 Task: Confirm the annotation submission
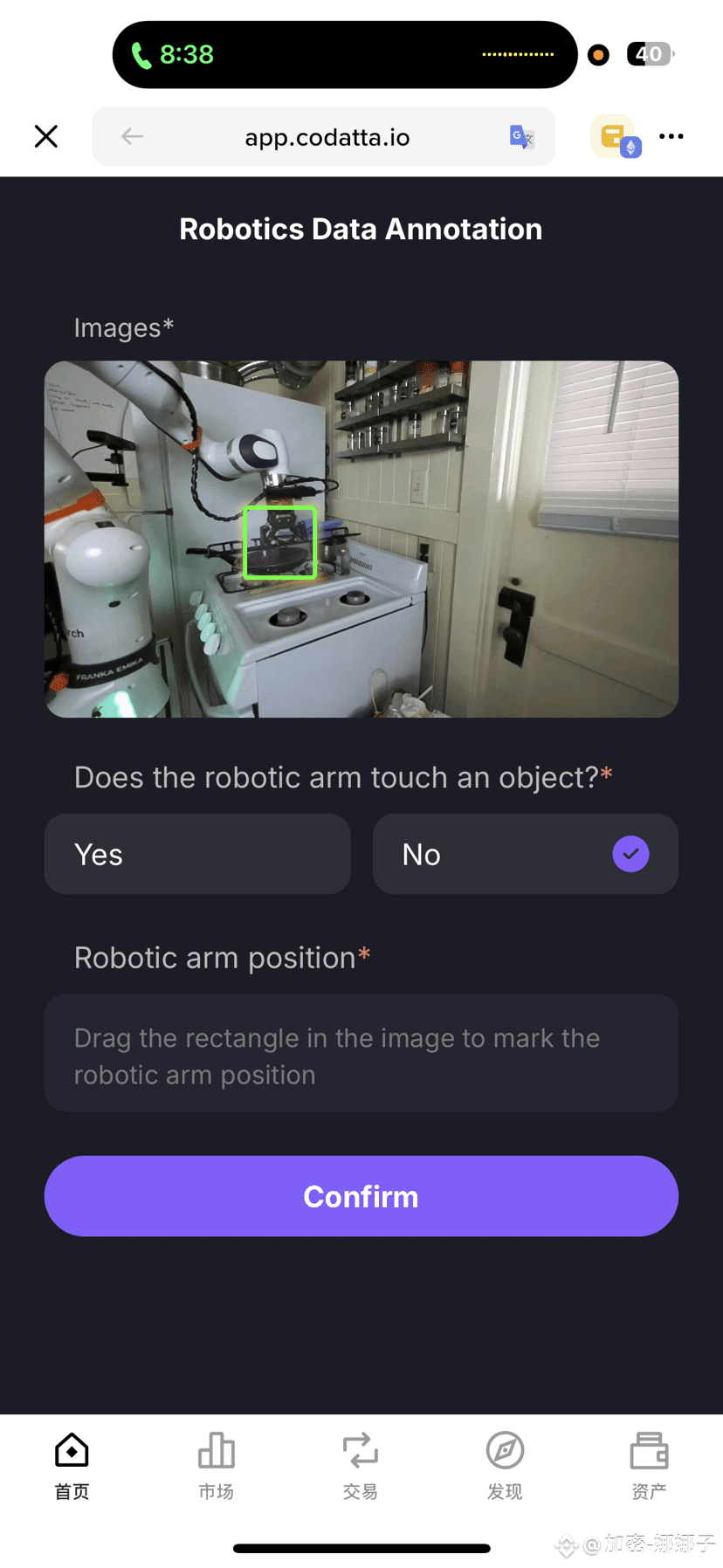(x=361, y=1196)
